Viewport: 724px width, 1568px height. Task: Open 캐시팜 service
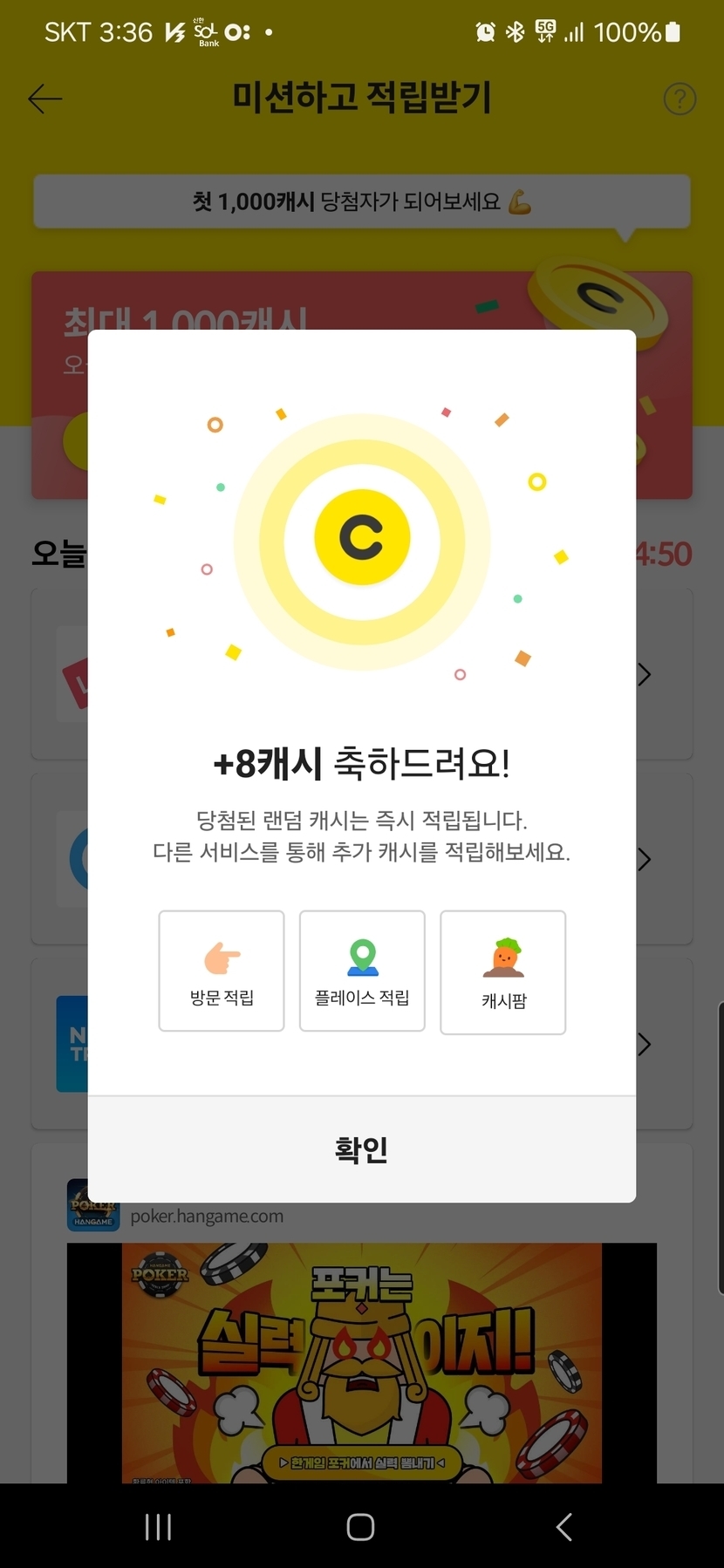click(503, 972)
